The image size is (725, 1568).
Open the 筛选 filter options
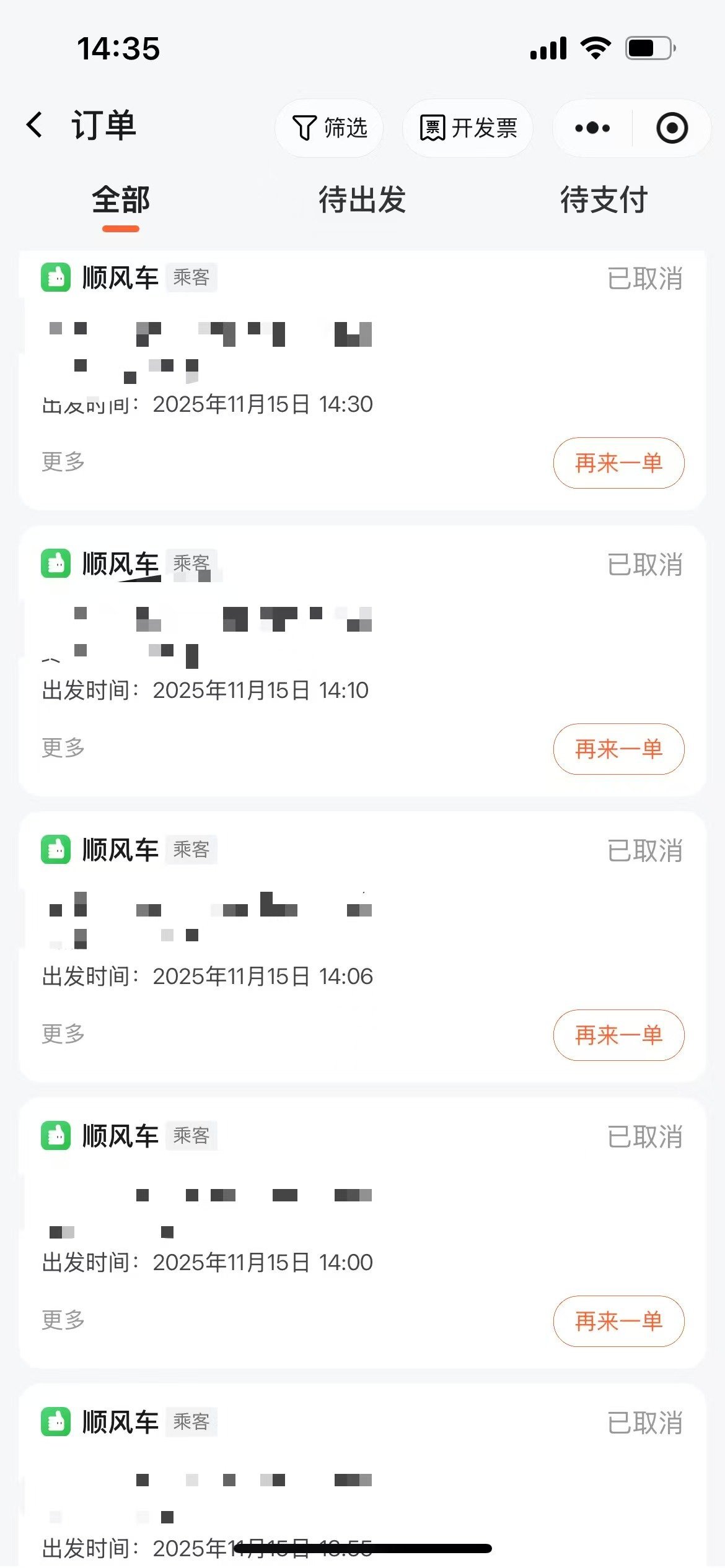coord(329,128)
